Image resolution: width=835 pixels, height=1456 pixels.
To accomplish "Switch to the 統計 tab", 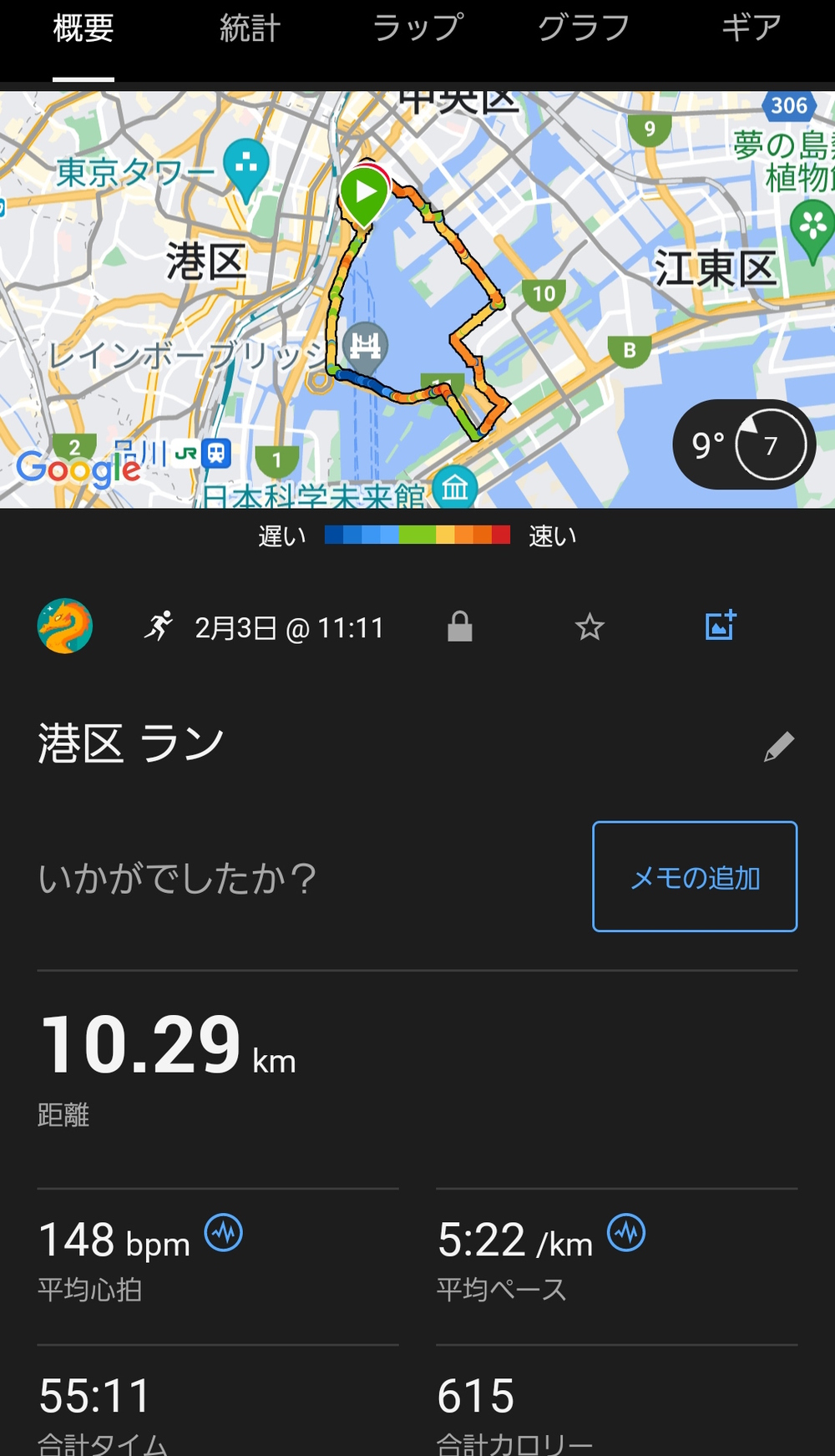I will [x=250, y=29].
